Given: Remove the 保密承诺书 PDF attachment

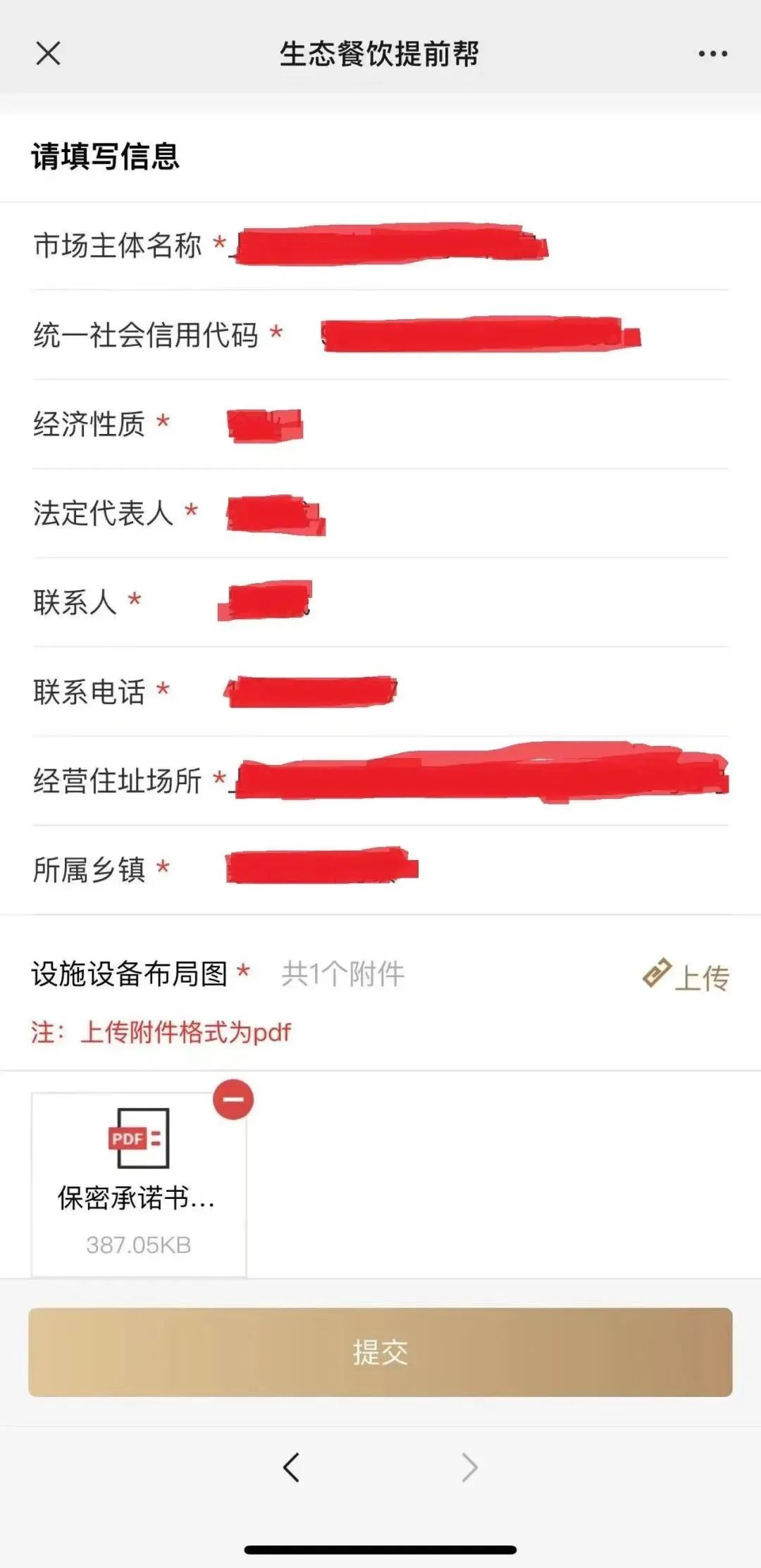Looking at the screenshot, I should (233, 1099).
